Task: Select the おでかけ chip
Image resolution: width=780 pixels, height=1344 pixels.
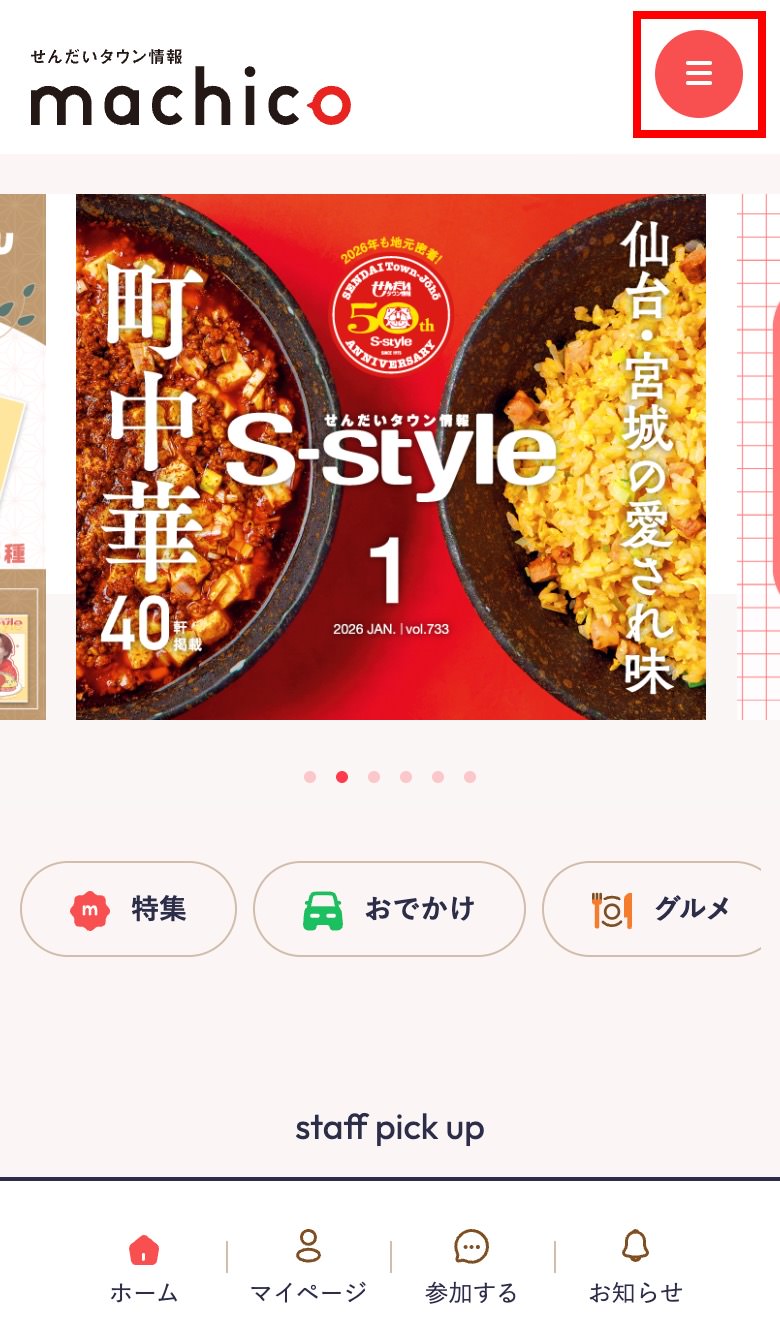Action: [389, 909]
